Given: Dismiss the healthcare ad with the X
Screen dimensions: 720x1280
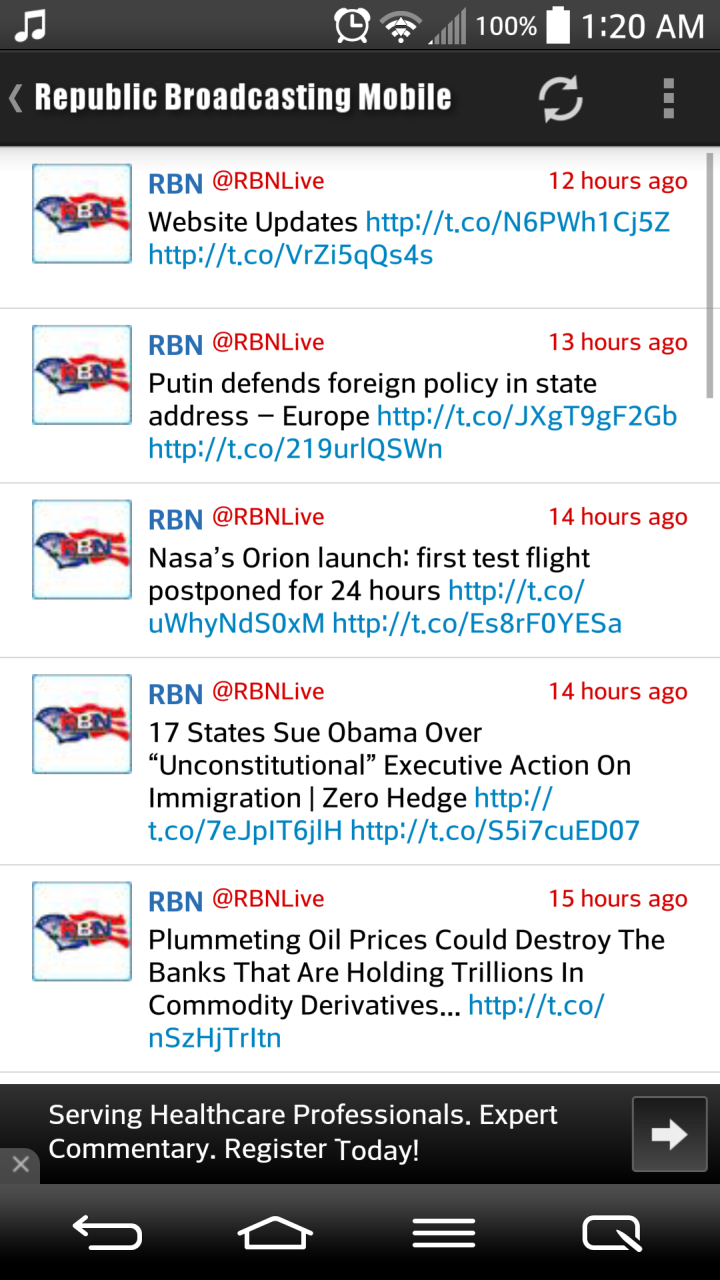Looking at the screenshot, I should coord(20,1164).
